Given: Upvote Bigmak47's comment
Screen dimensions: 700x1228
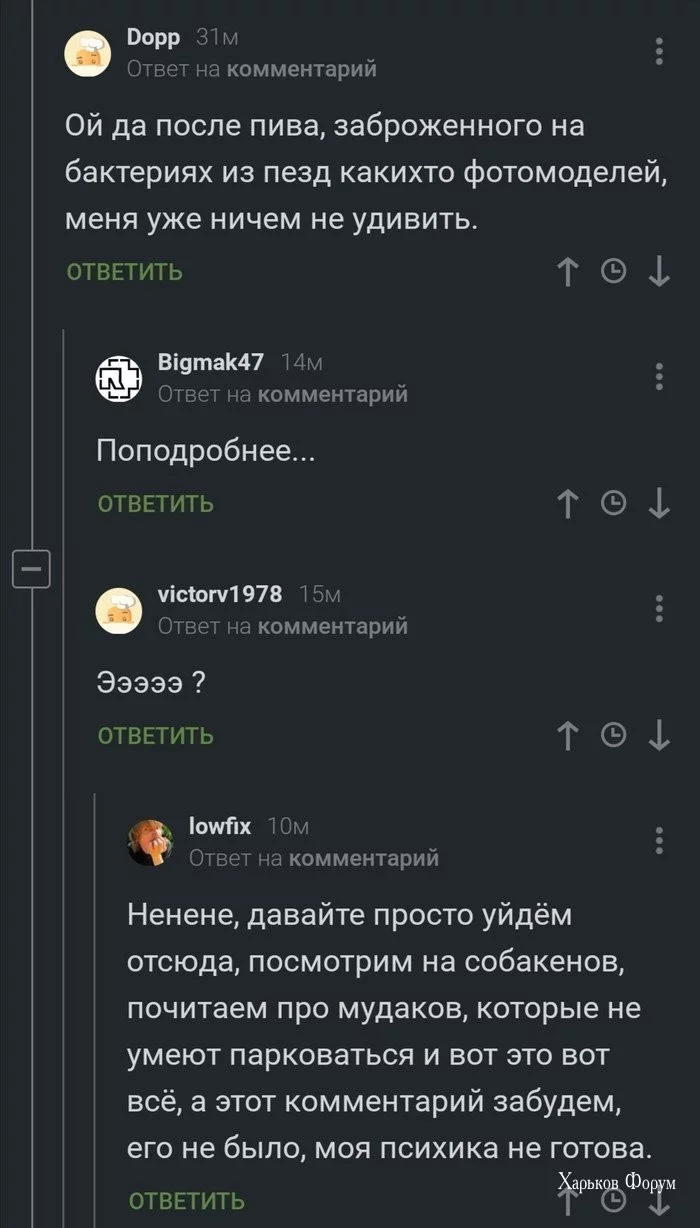Looking at the screenshot, I should (567, 503).
